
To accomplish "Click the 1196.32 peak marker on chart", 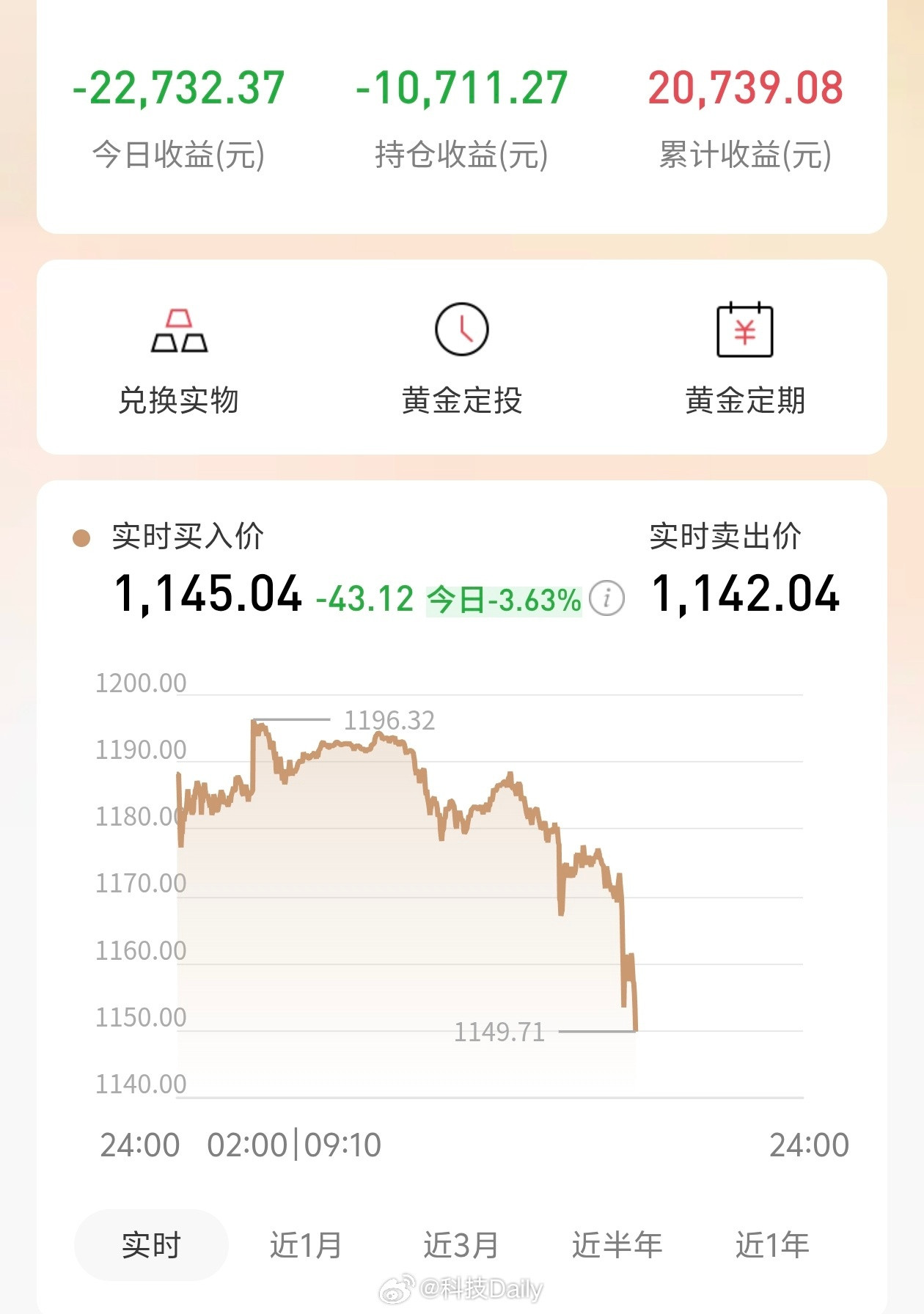I will [389, 720].
